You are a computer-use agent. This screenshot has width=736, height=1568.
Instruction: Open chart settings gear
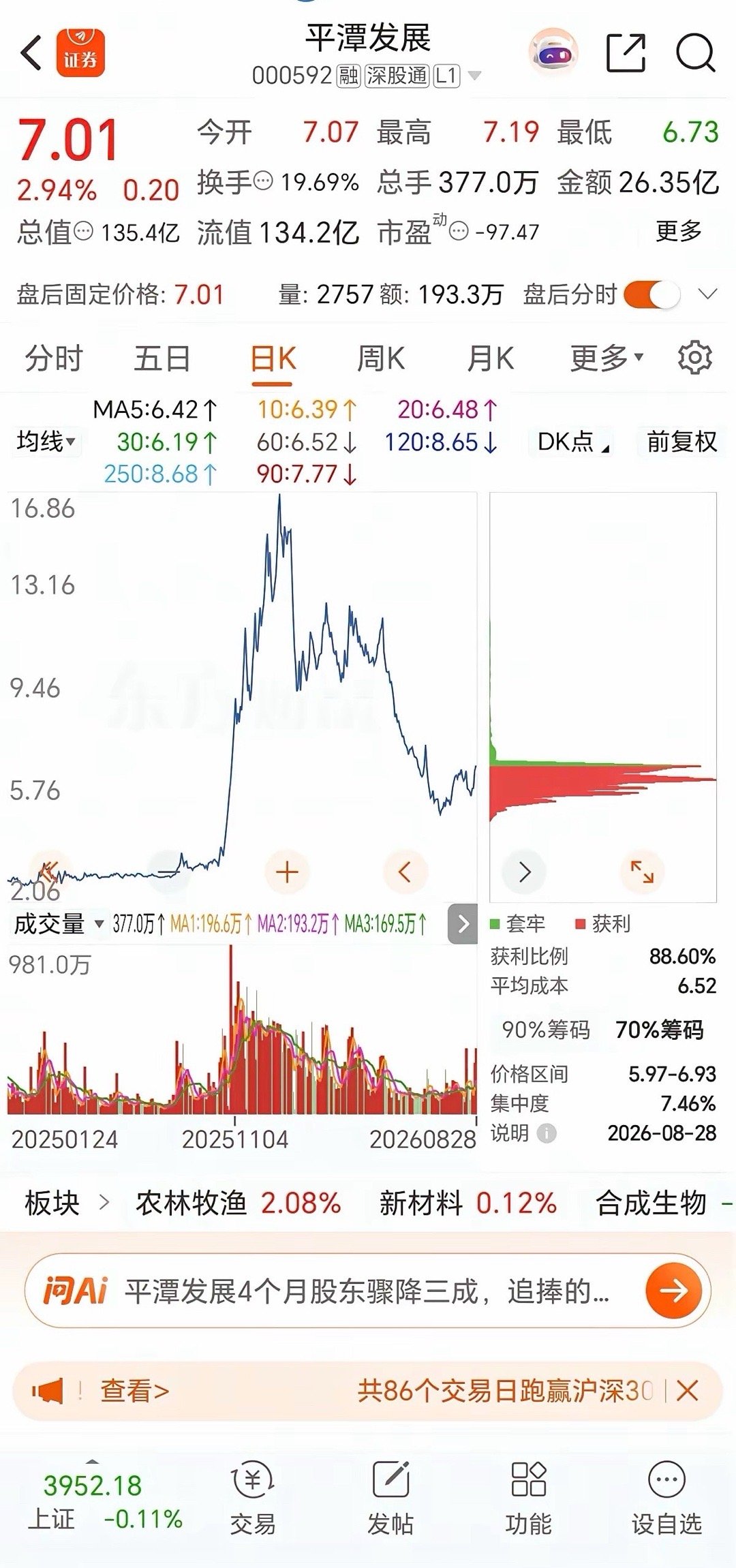[x=694, y=358]
